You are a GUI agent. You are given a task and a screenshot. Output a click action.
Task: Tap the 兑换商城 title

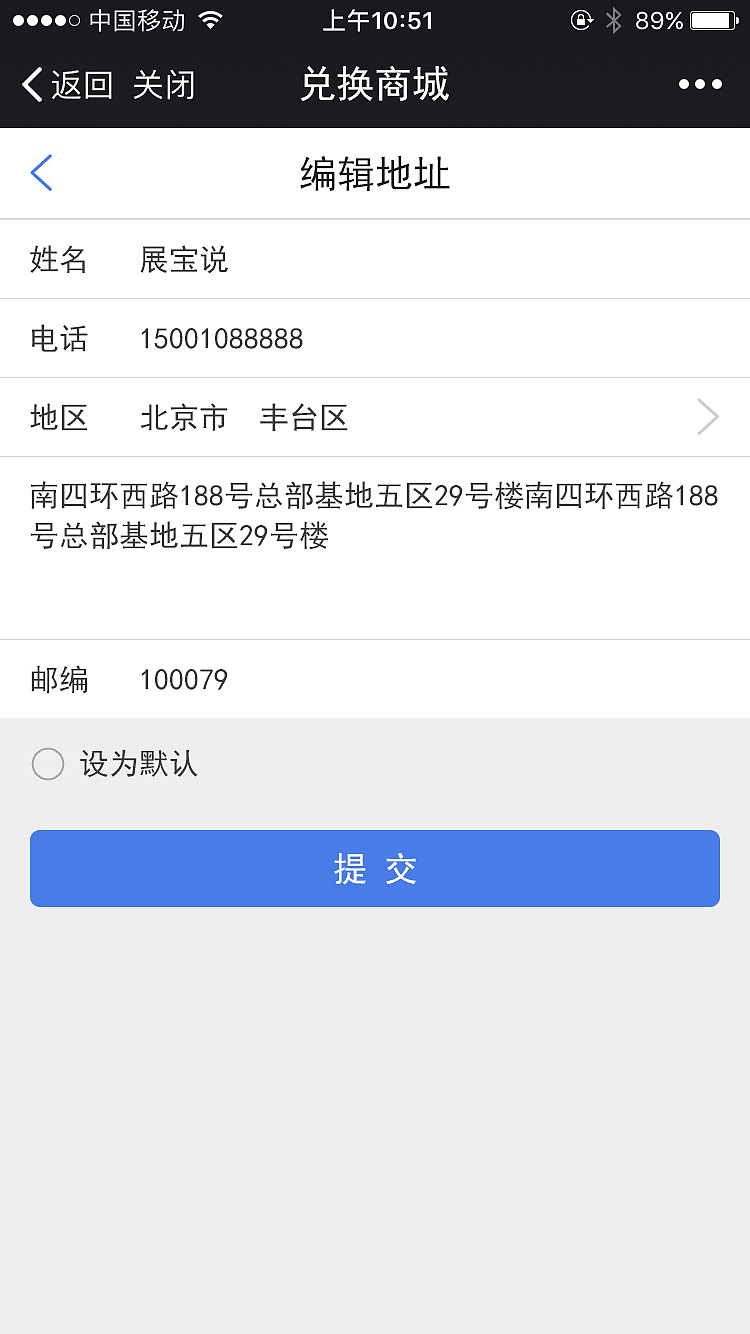[x=374, y=85]
